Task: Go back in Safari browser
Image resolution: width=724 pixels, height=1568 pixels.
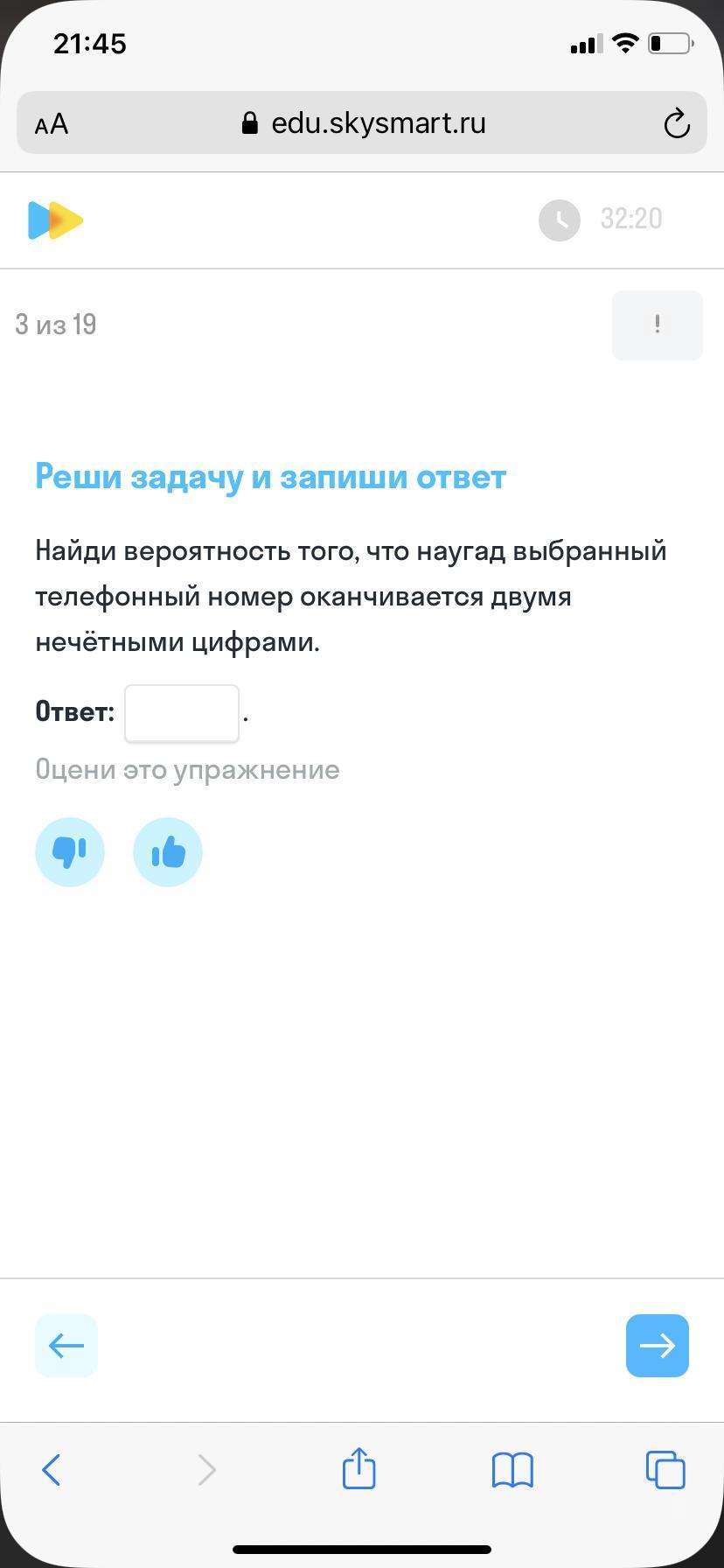Action: (52, 1470)
